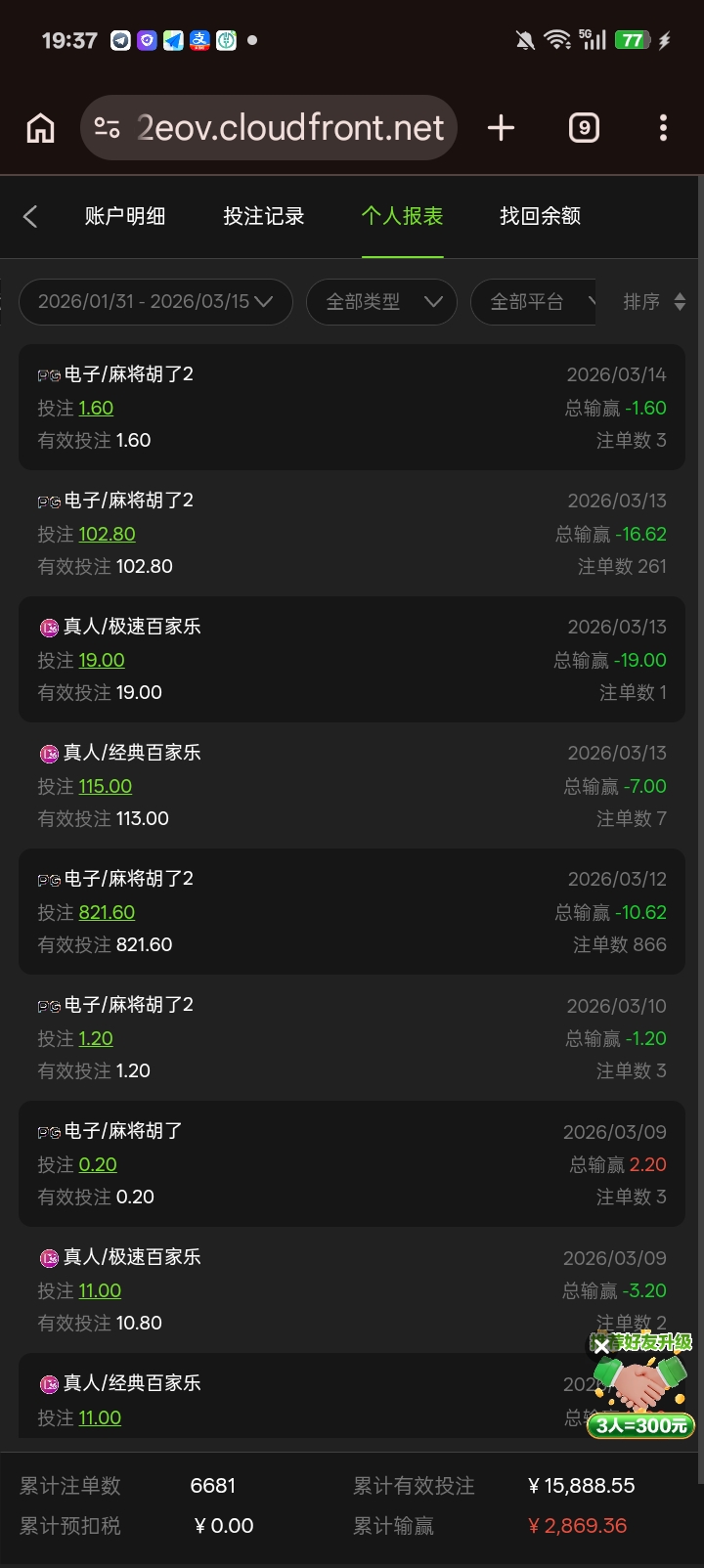
Task: Switch to the 找回余额 tab
Action: pyautogui.click(x=540, y=216)
